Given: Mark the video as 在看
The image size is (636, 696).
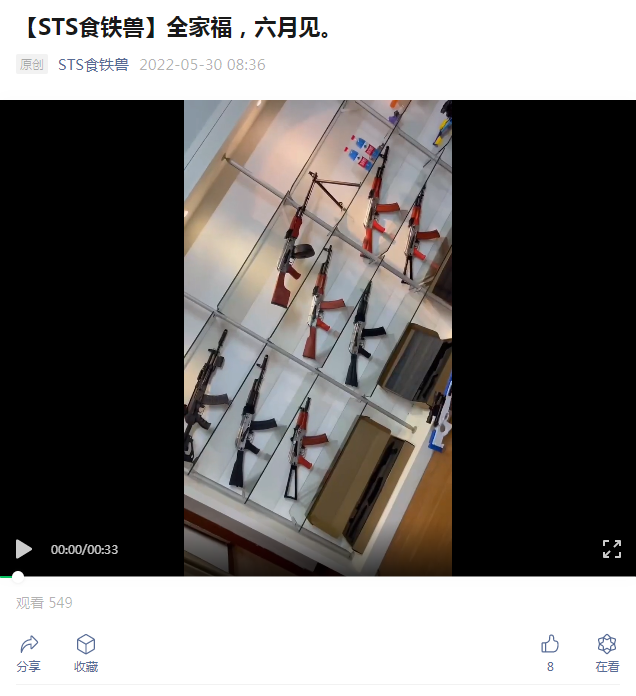Looking at the screenshot, I should [607, 652].
